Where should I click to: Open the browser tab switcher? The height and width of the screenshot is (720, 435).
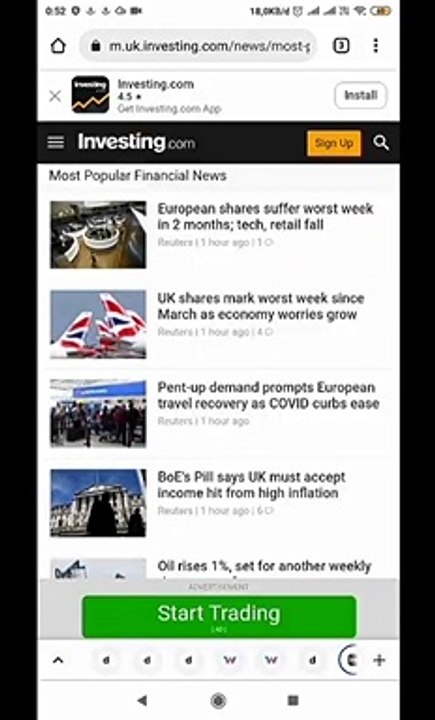point(341,45)
